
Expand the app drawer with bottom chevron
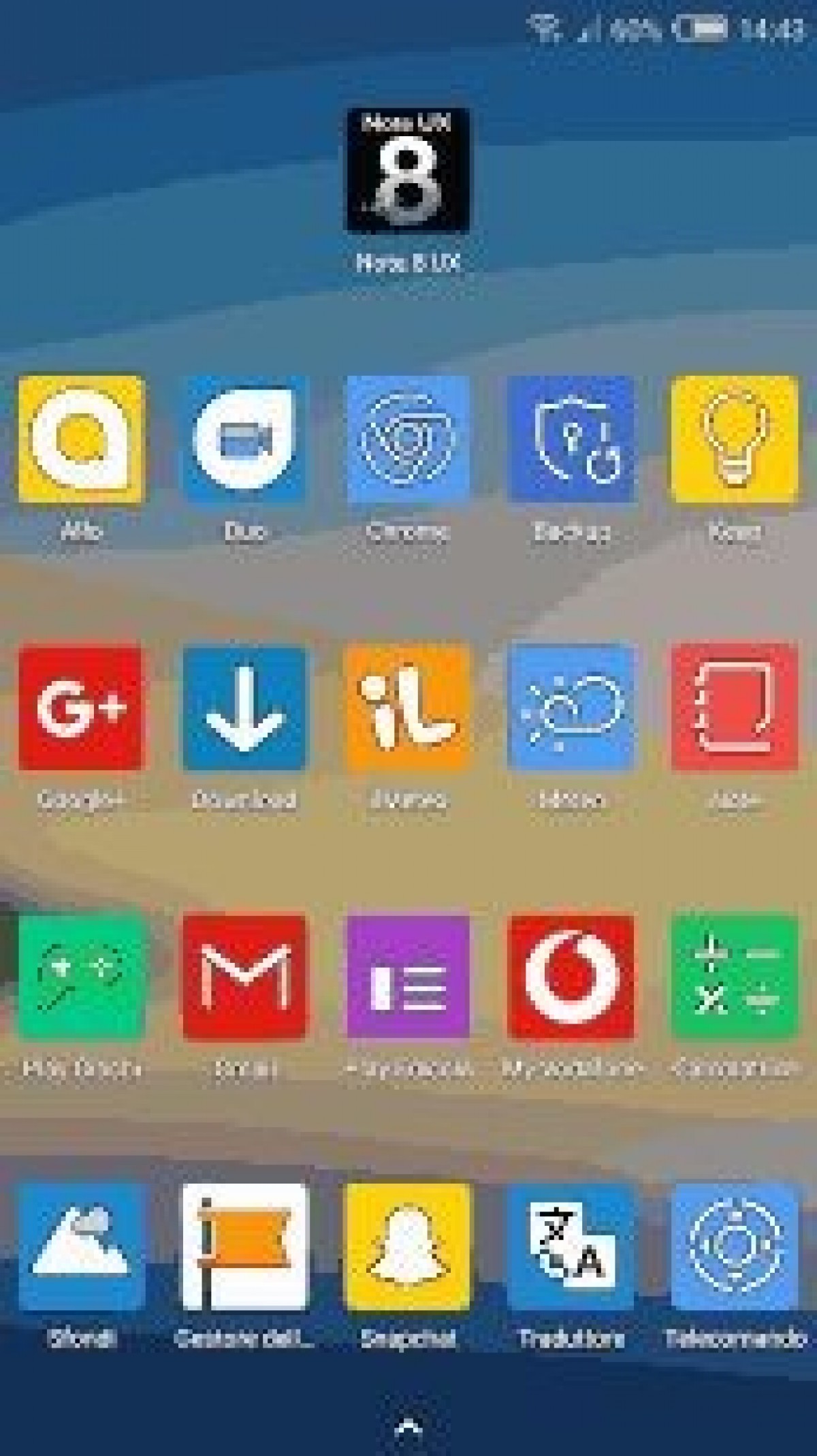pos(406,1427)
